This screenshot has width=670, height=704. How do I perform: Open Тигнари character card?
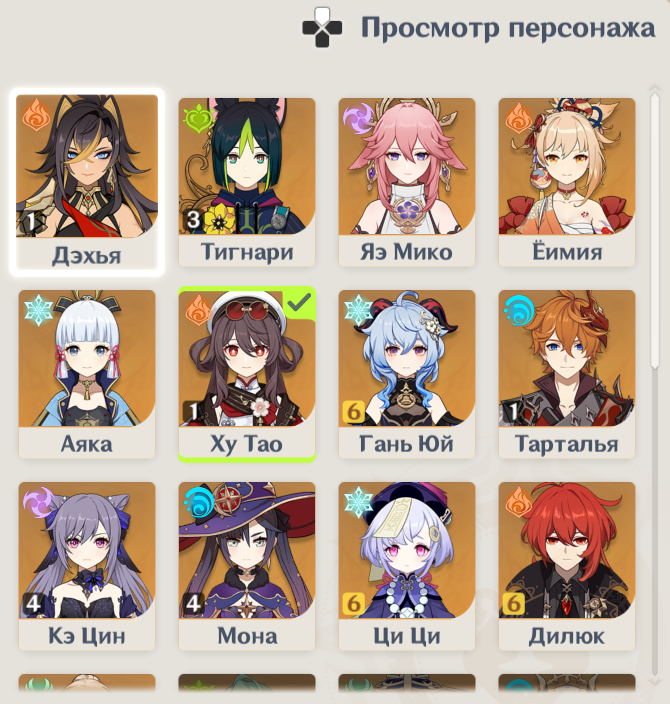[247, 180]
